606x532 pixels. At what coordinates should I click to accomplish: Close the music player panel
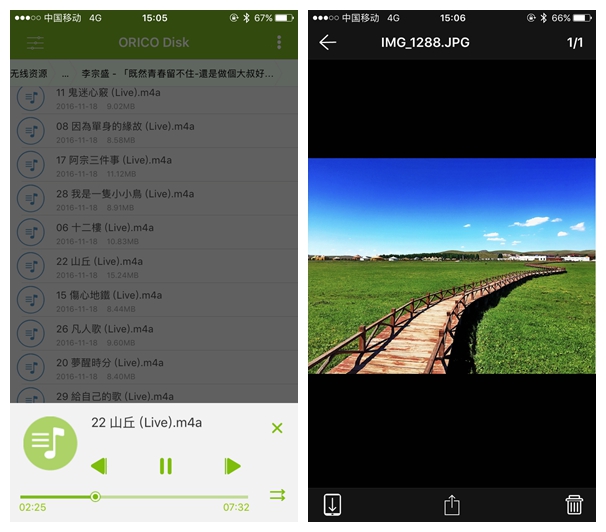coord(277,428)
